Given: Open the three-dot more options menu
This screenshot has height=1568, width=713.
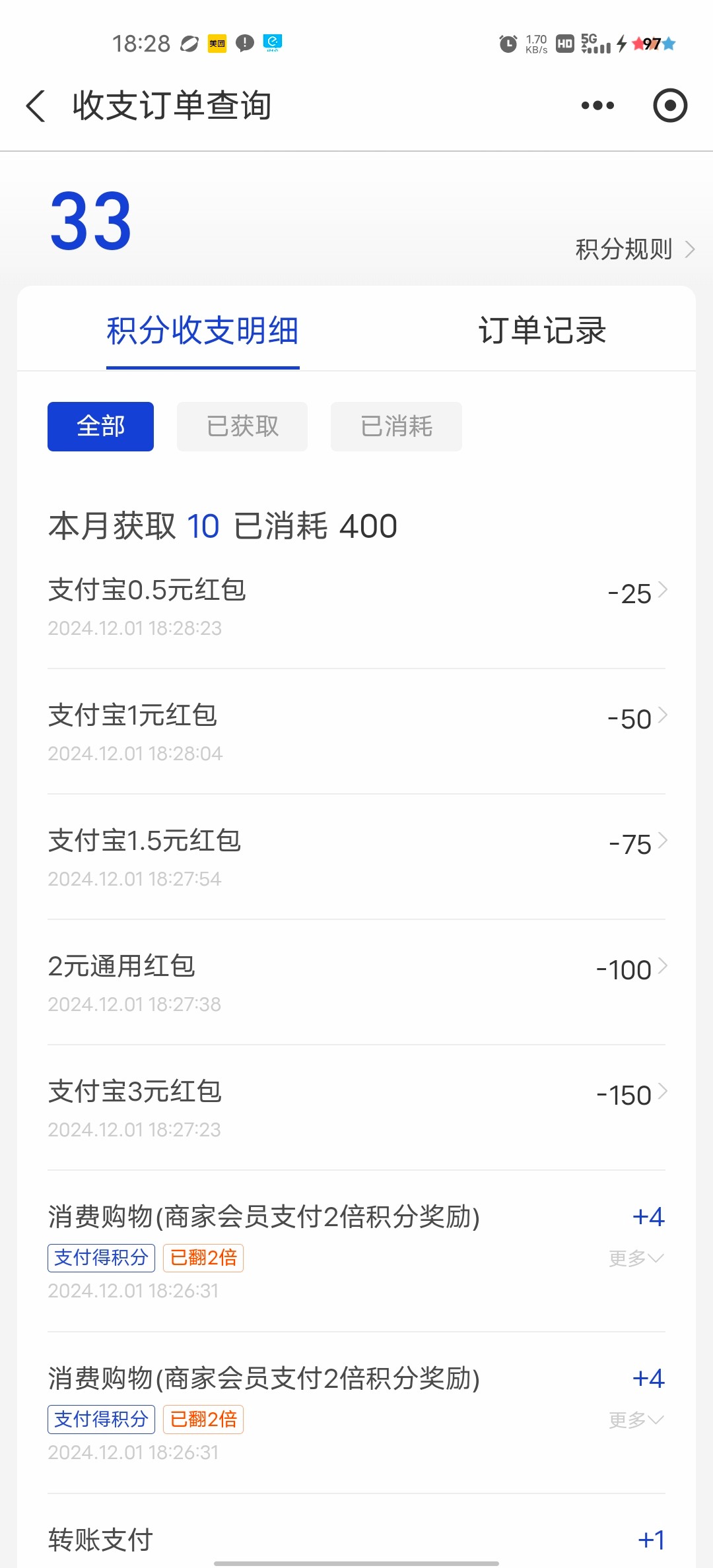Looking at the screenshot, I should [x=597, y=106].
